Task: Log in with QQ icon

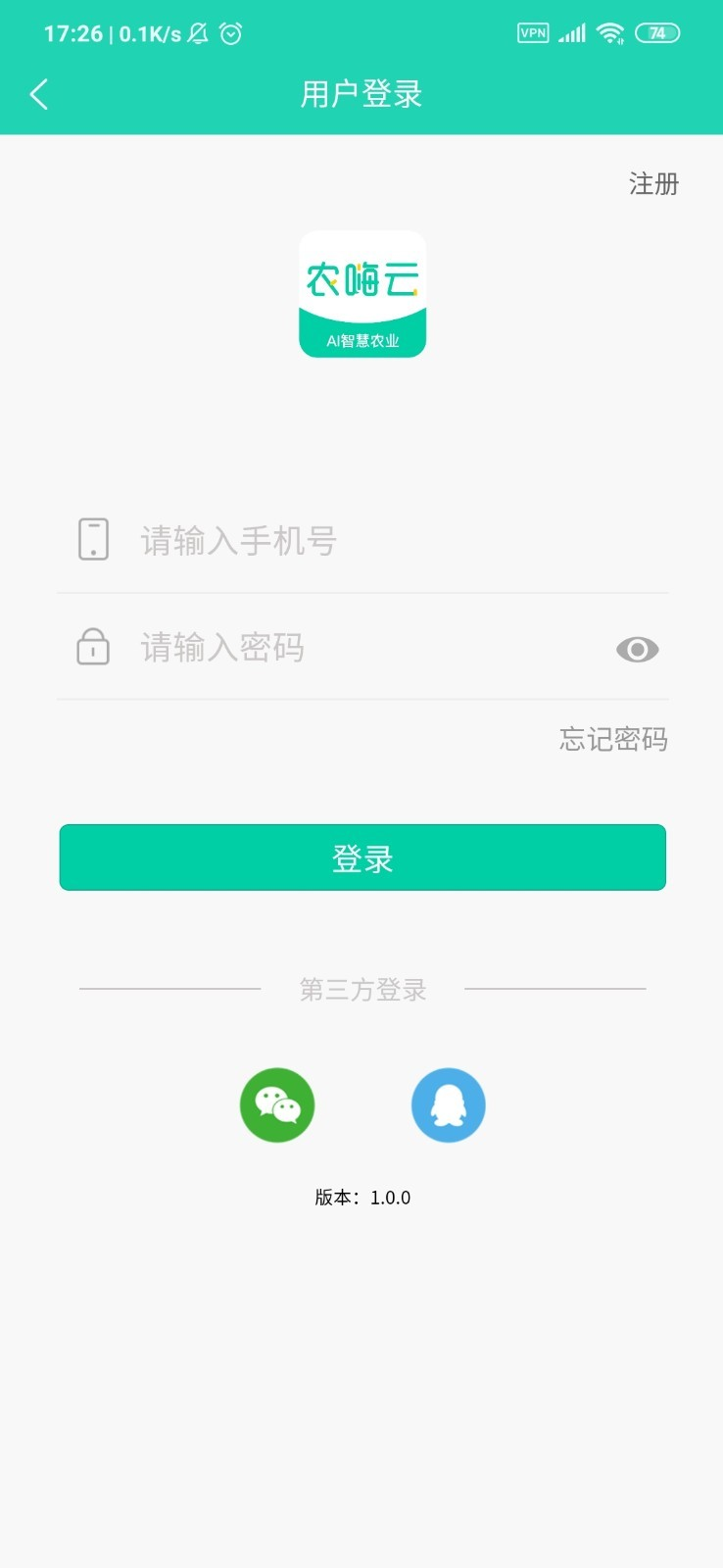Action: pyautogui.click(x=448, y=1104)
